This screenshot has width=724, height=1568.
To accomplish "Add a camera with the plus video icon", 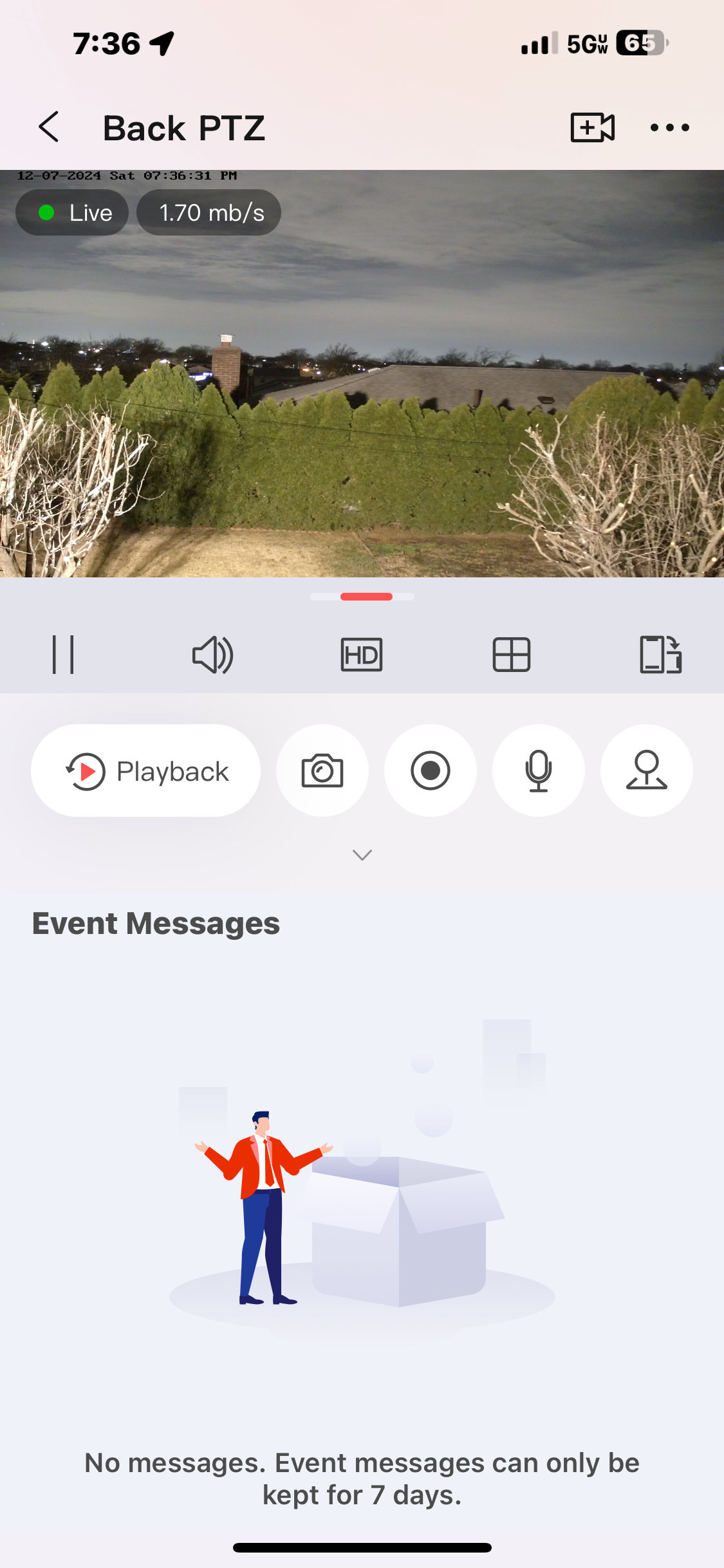I will [592, 127].
